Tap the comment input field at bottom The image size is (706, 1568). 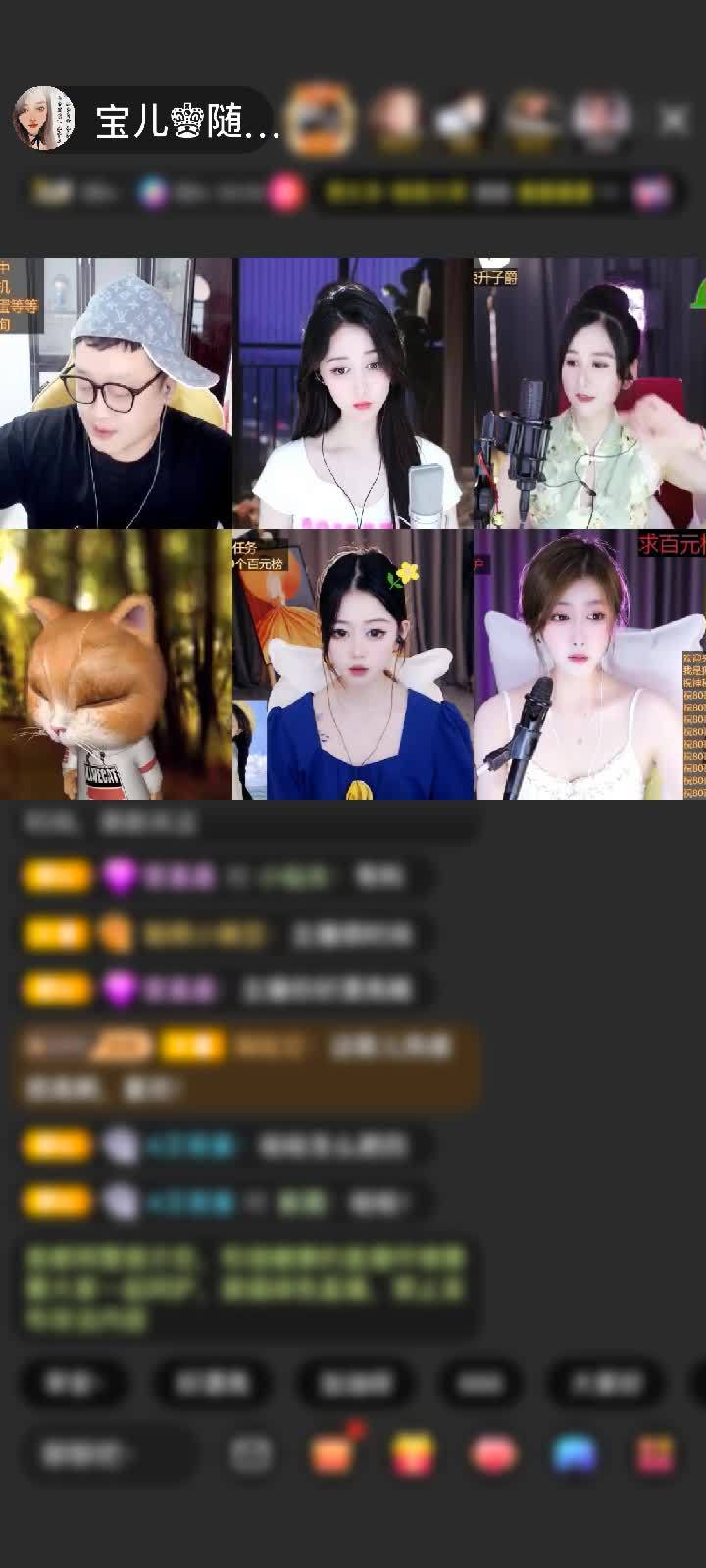tap(108, 1454)
